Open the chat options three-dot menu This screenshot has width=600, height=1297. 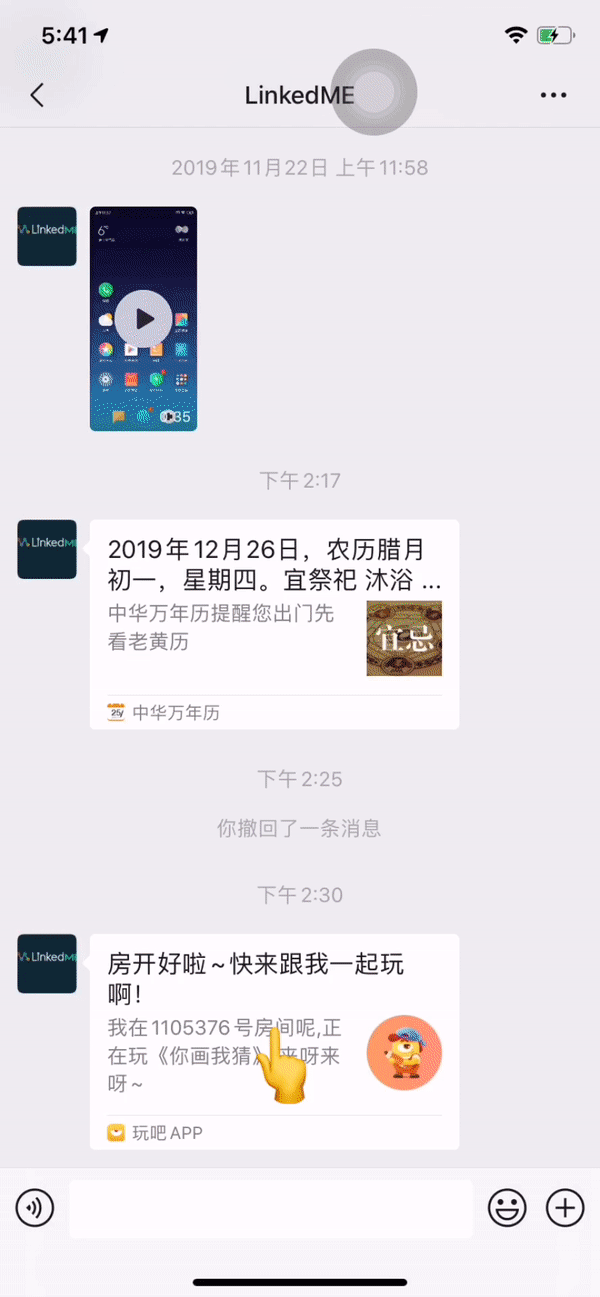click(553, 95)
